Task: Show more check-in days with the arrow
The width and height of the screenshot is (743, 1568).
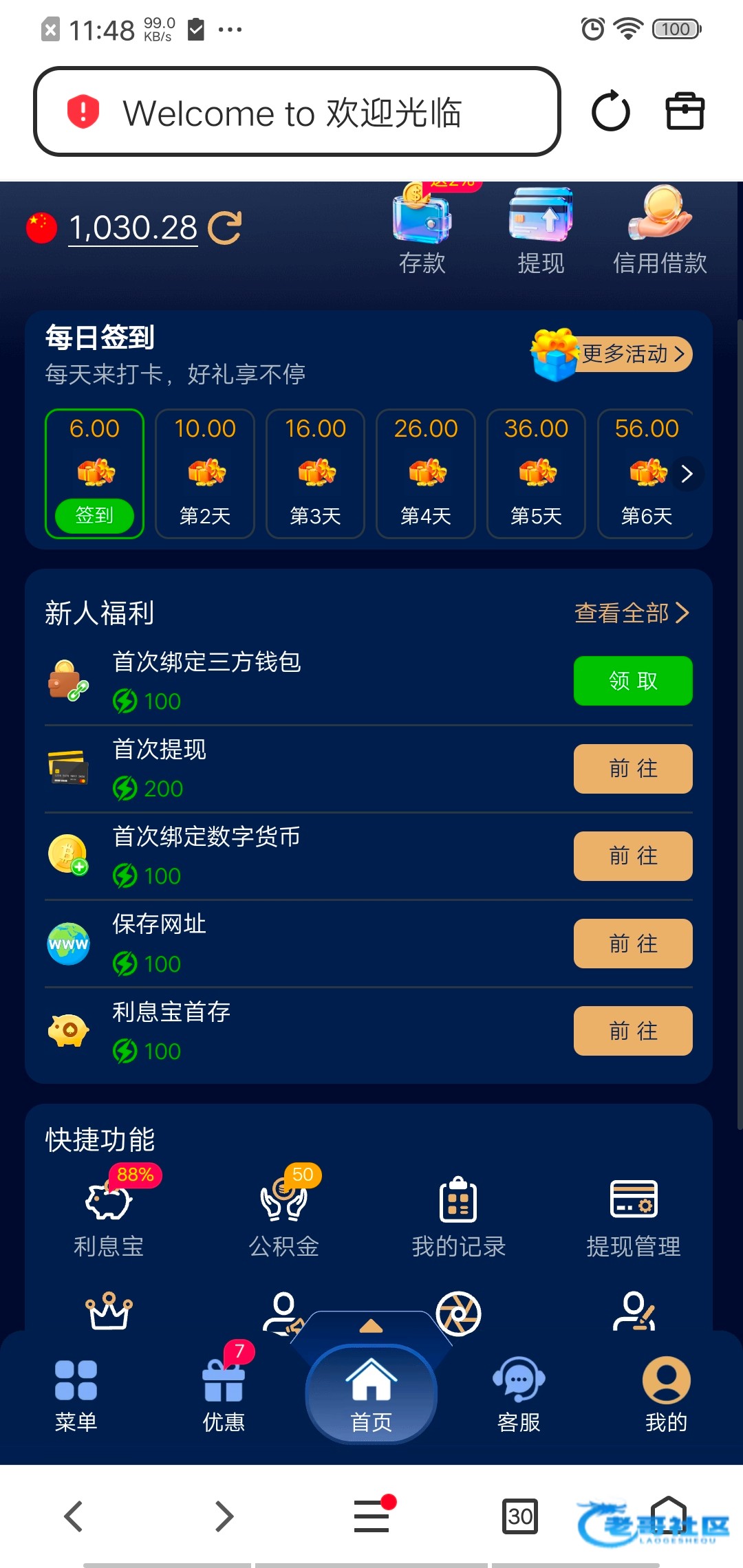Action: click(686, 474)
